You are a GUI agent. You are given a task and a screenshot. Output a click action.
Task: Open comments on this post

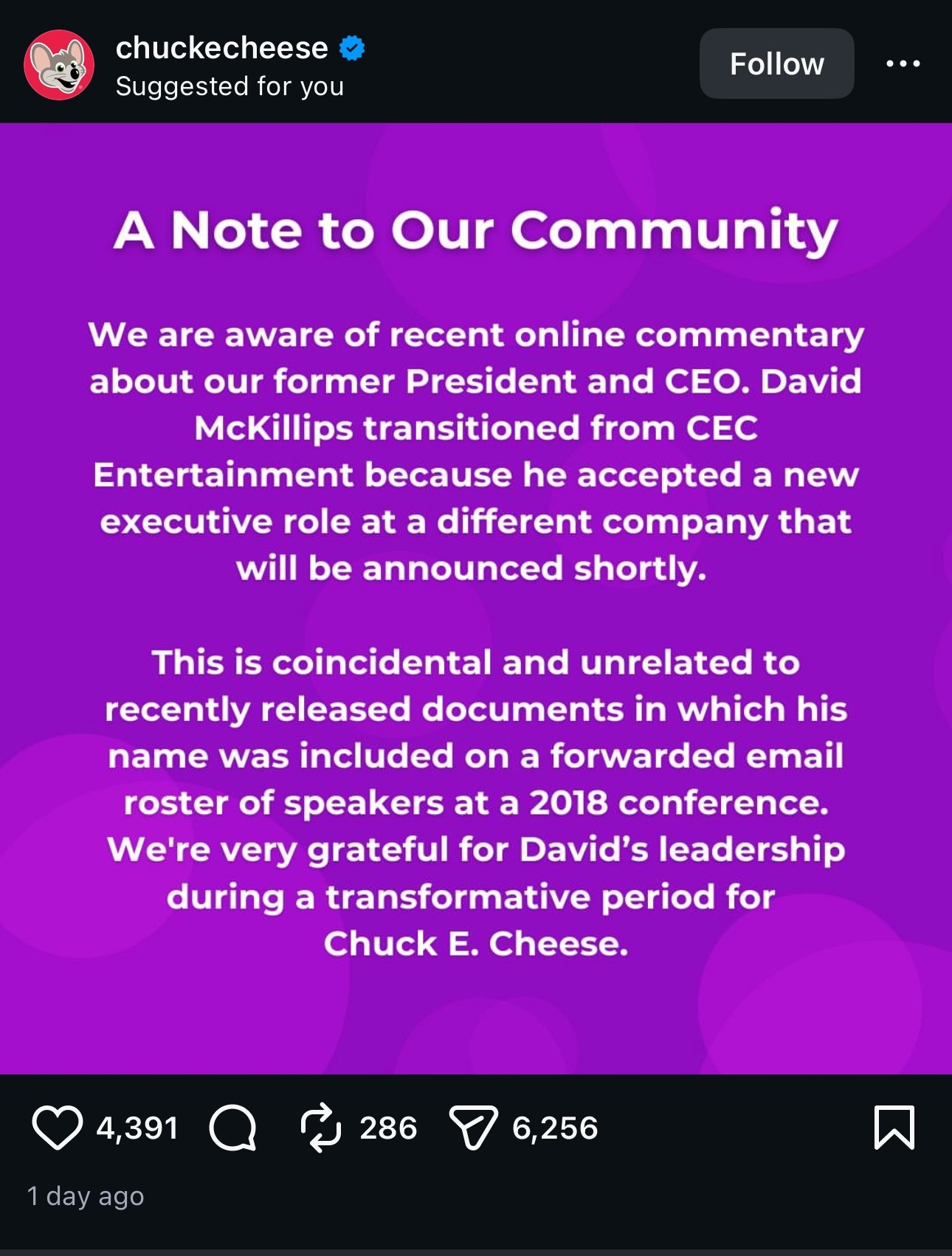233,1128
